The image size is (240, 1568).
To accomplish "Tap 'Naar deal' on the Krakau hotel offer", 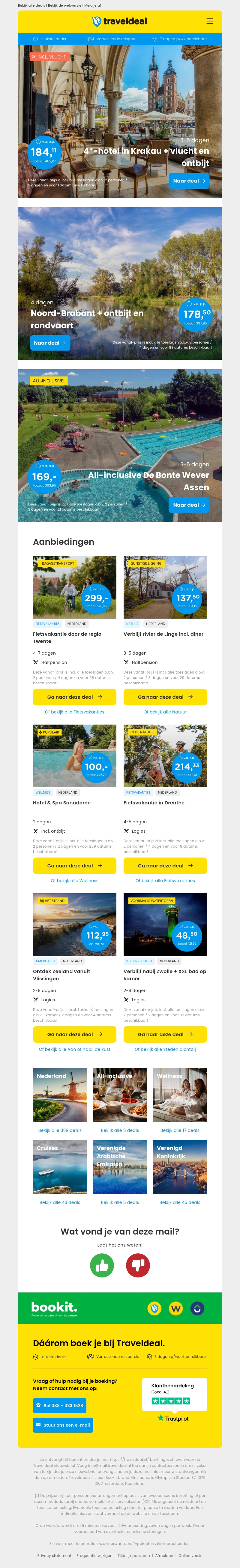I will pyautogui.click(x=189, y=181).
